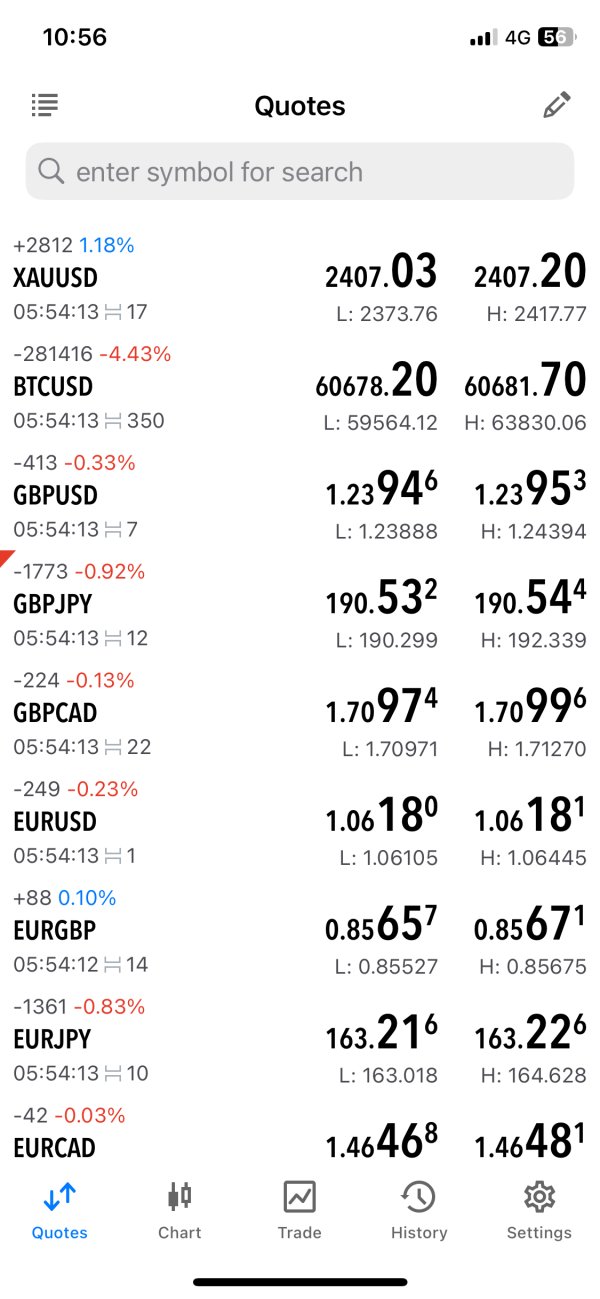Viewport: 600px width, 1299px height.
Task: Open the EURCAD quote row
Action: 300,1140
